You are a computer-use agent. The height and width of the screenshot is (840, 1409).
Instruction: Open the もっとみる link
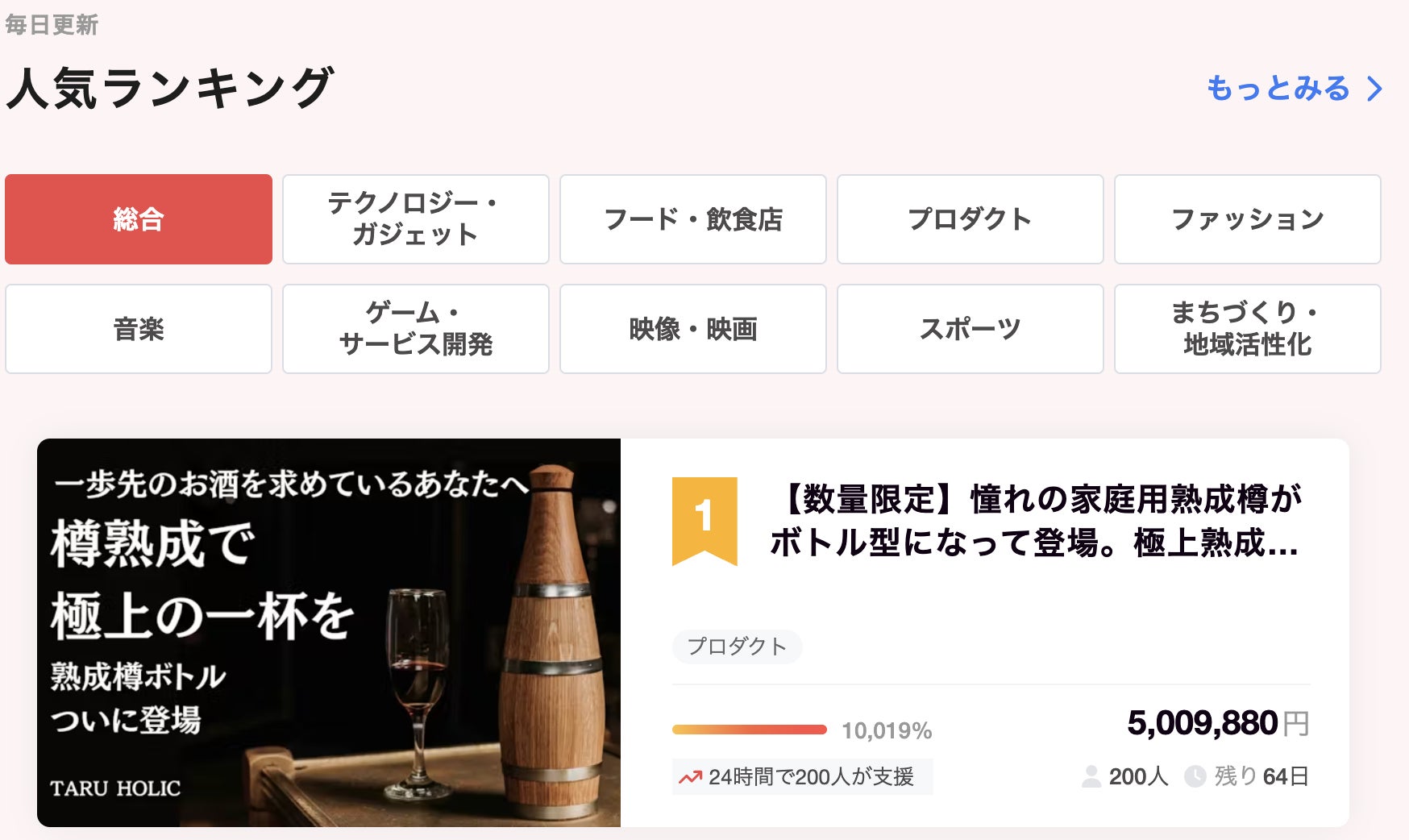pos(1293,88)
